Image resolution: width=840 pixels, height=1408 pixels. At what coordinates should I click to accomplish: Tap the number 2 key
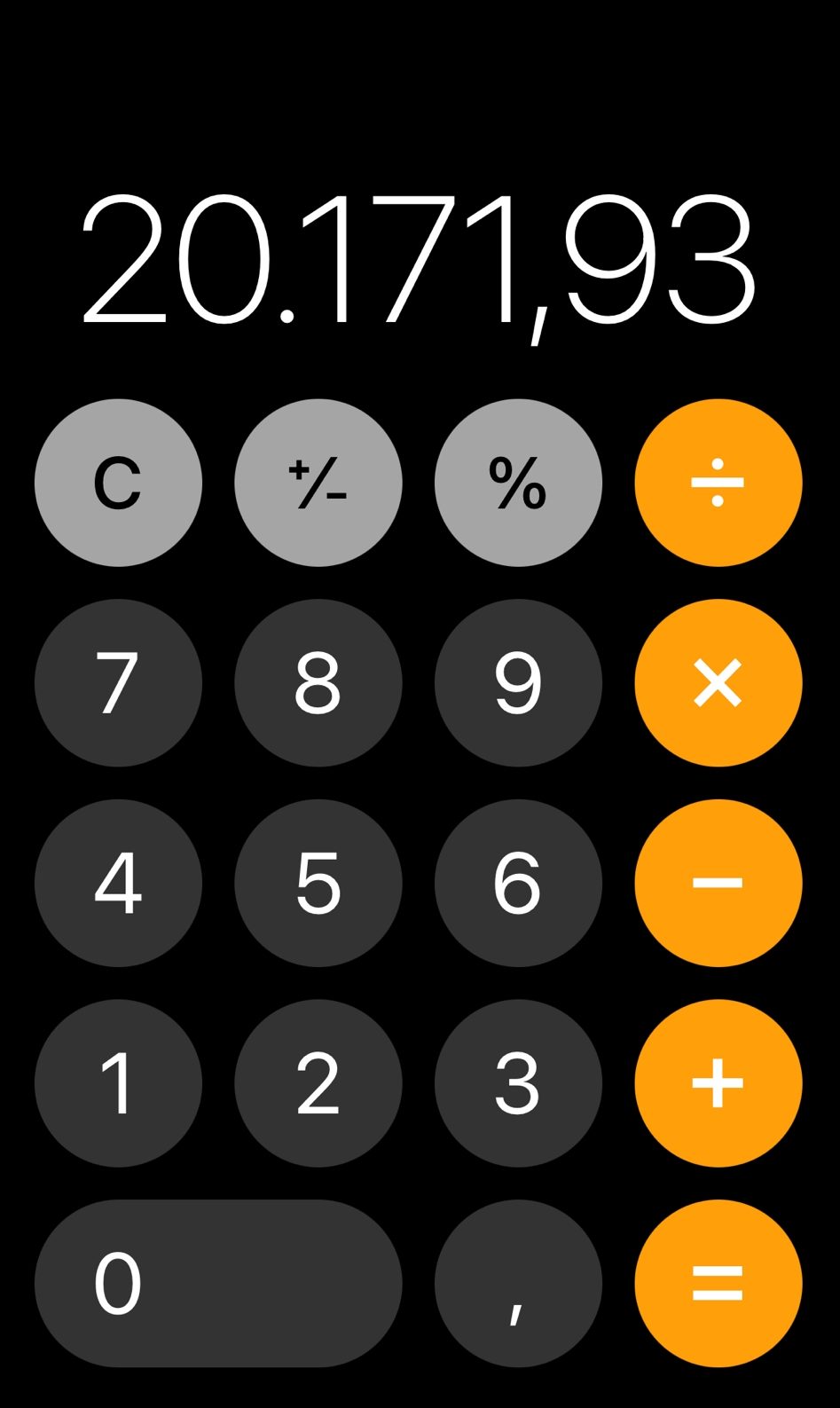pyautogui.click(x=318, y=1083)
